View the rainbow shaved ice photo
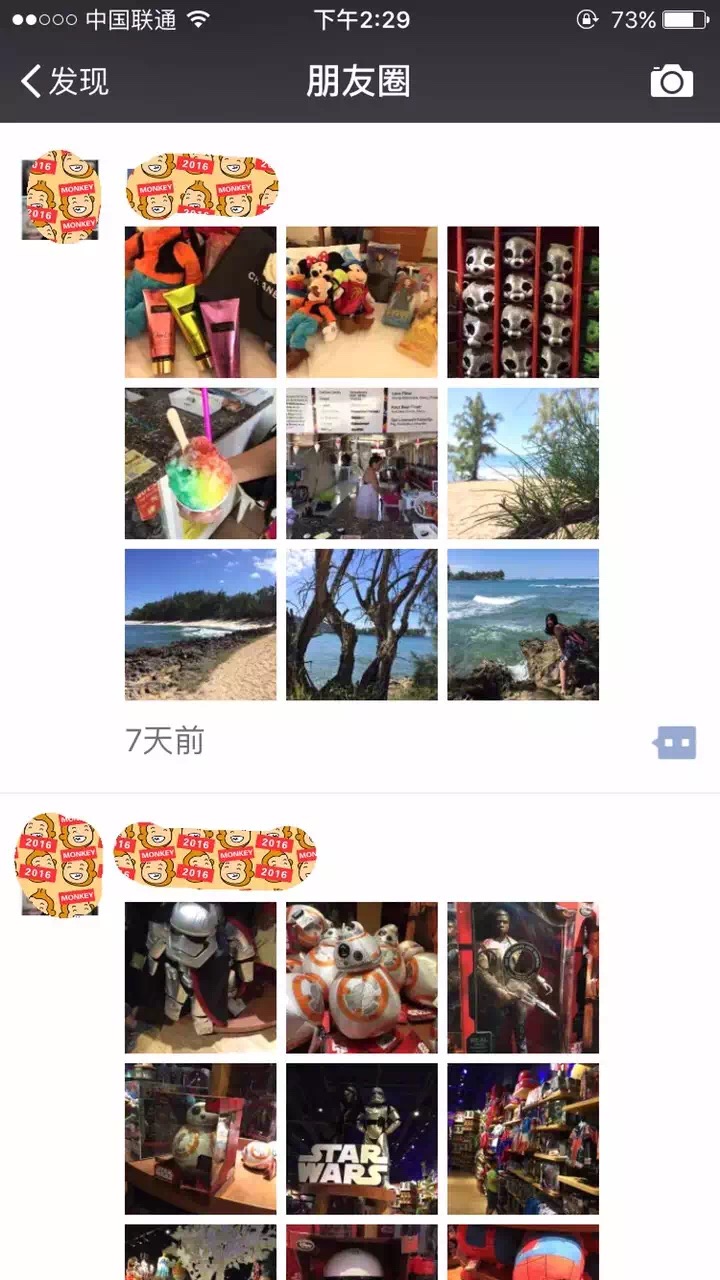This screenshot has width=720, height=1280. 200,463
